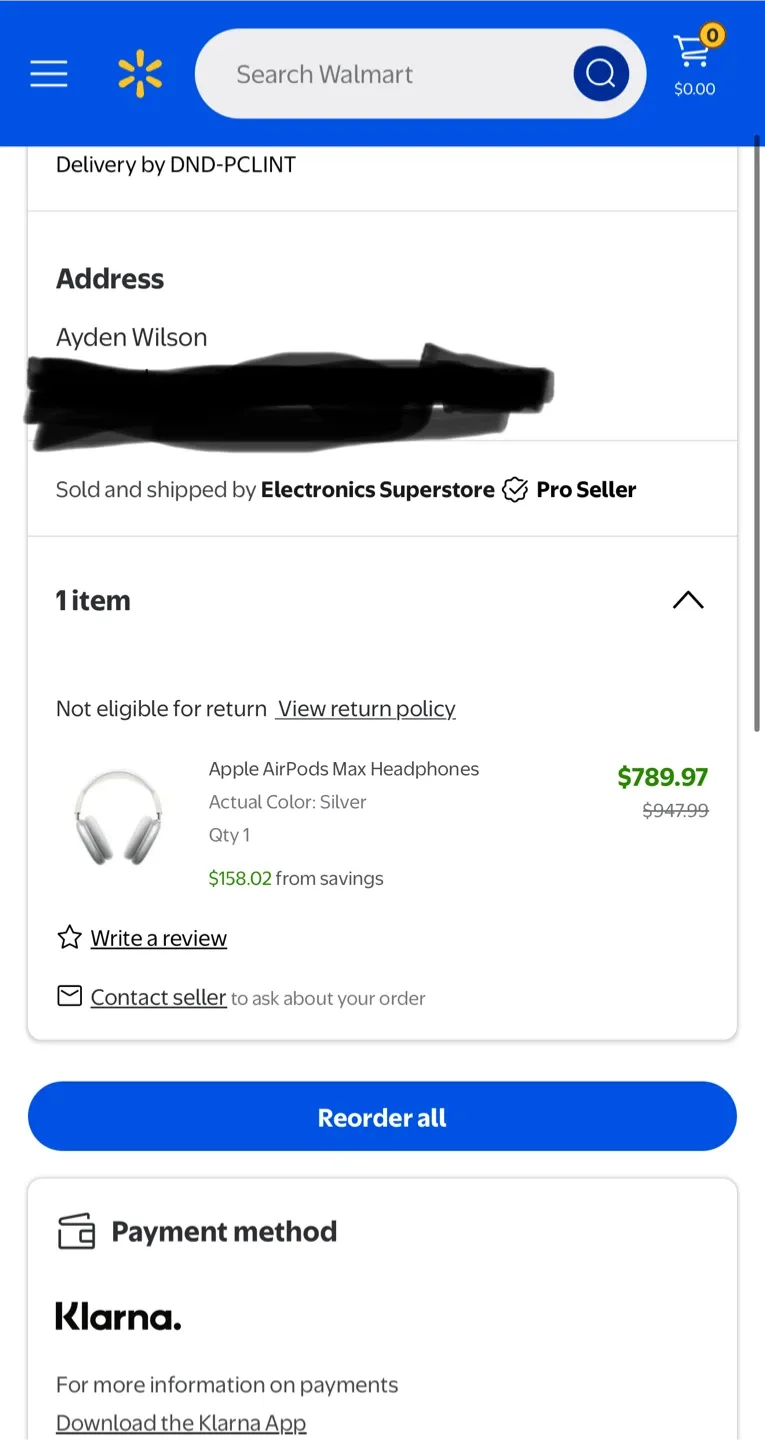Click the Walmart spark logo
The height and width of the screenshot is (1440, 765).
pos(140,73)
